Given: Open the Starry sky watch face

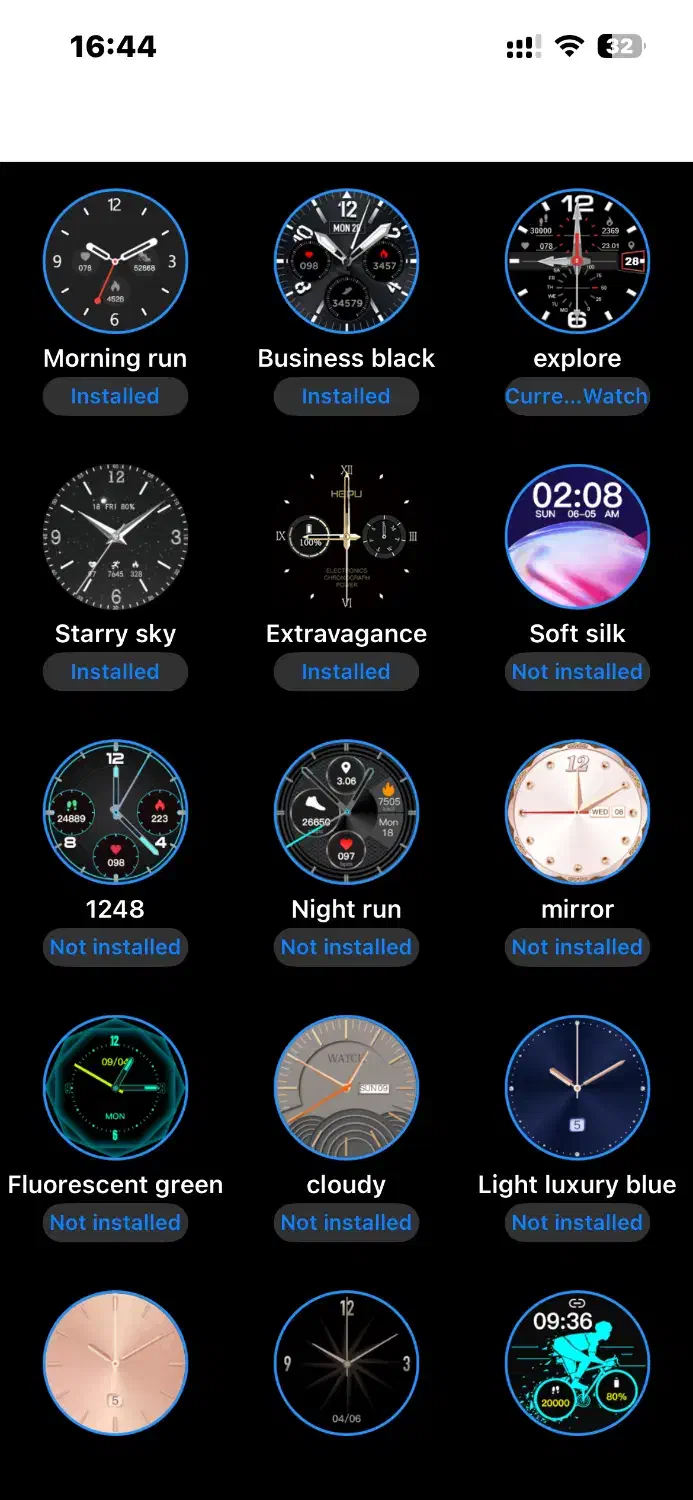Looking at the screenshot, I should tap(115, 537).
